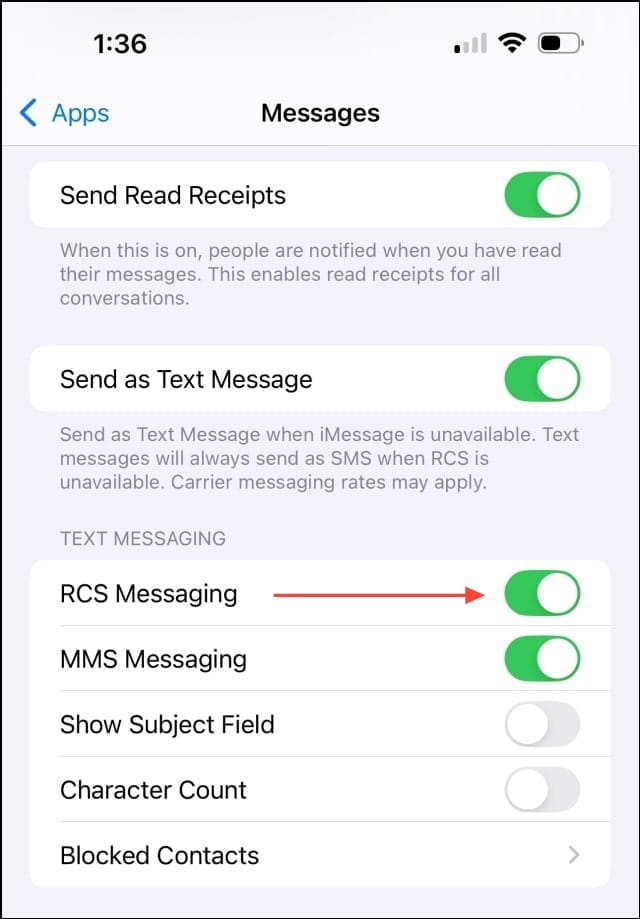
Task: Toggle off RCS Messaging
Action: tap(541, 594)
